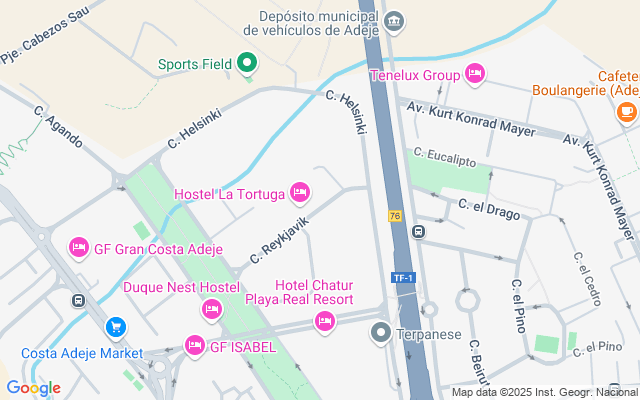The width and height of the screenshot is (640, 400).
Task: Tap the Costa Adeje Market shopping pin
Action: point(116,327)
